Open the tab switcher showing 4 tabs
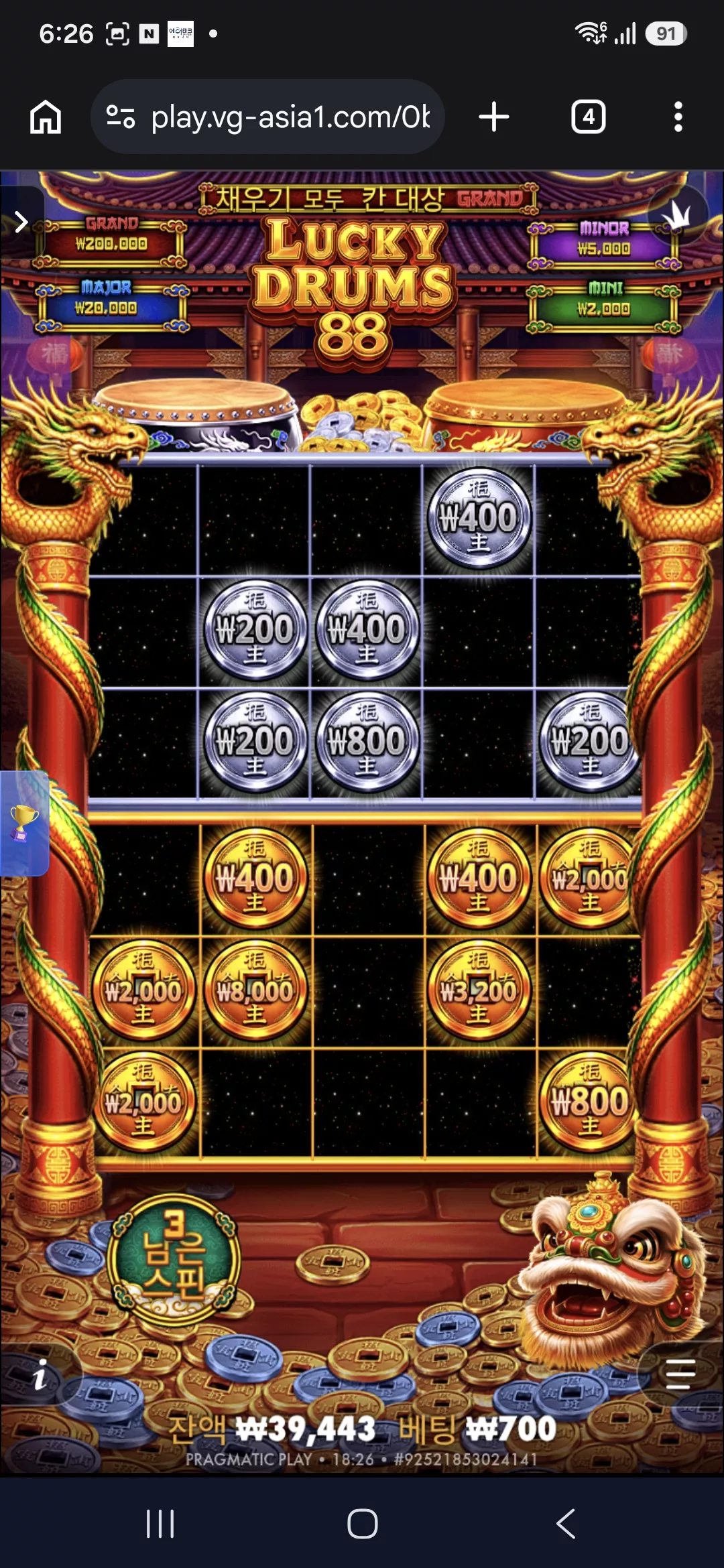This screenshot has height=1568, width=724. [589, 117]
